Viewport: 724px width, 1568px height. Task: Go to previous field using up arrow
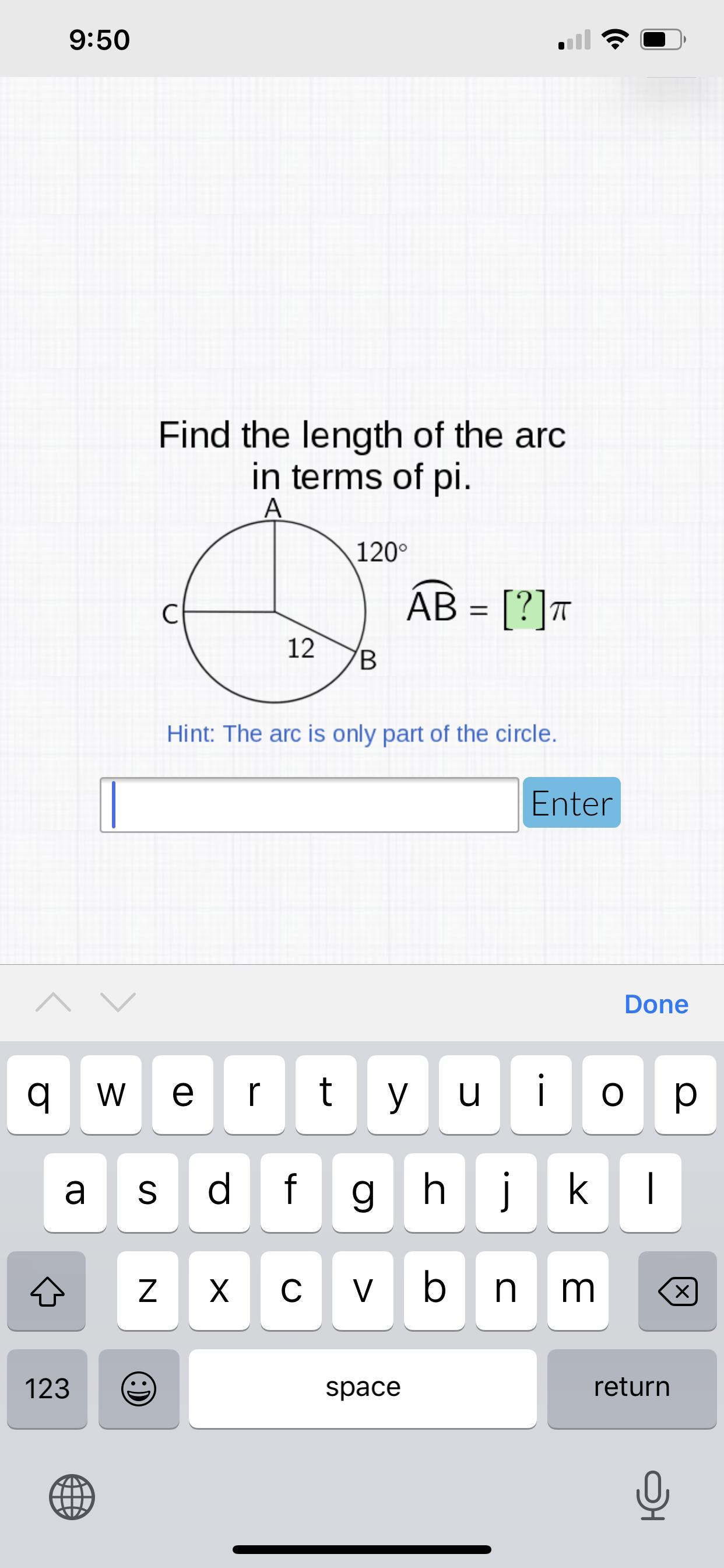[x=53, y=1003]
